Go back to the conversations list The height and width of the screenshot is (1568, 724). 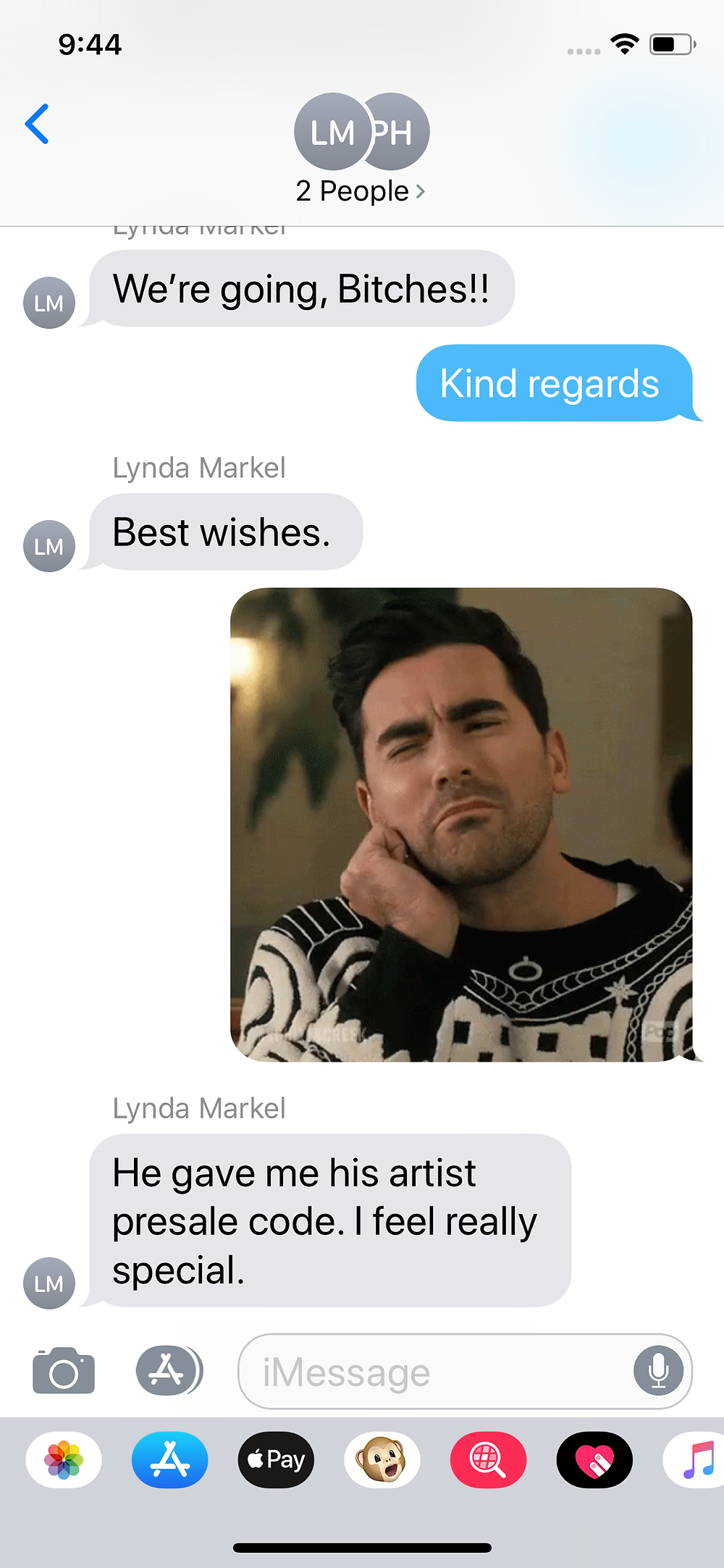pos(37,124)
